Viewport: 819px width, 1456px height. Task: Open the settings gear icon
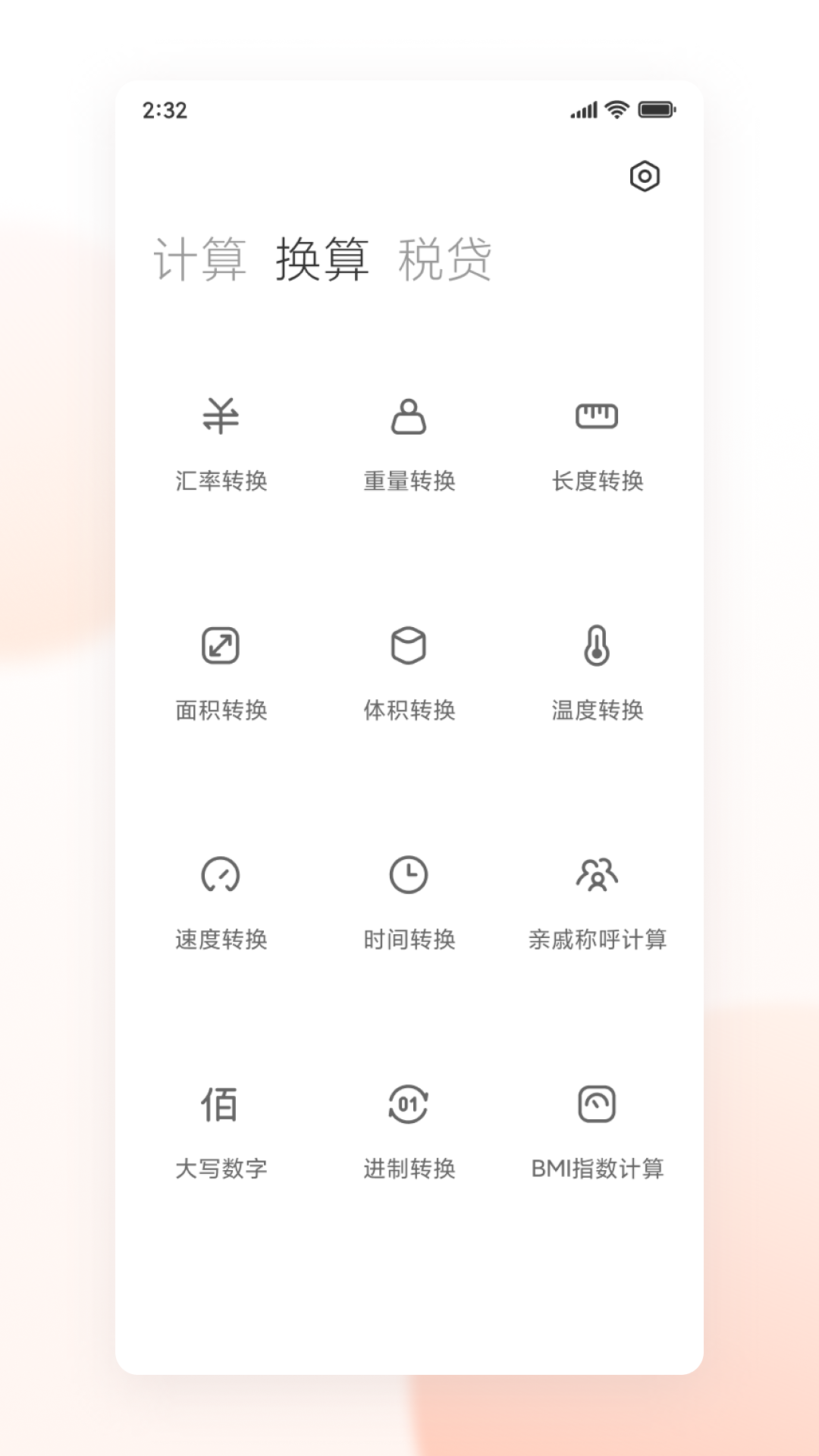click(x=644, y=175)
